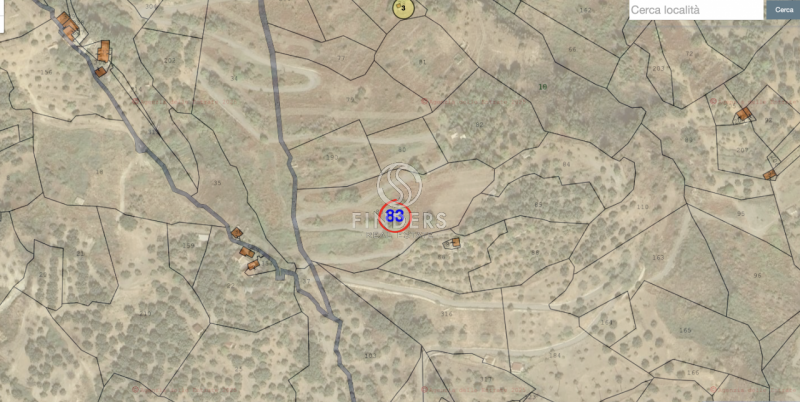Select the yellow parcel marker 3

(x=403, y=9)
